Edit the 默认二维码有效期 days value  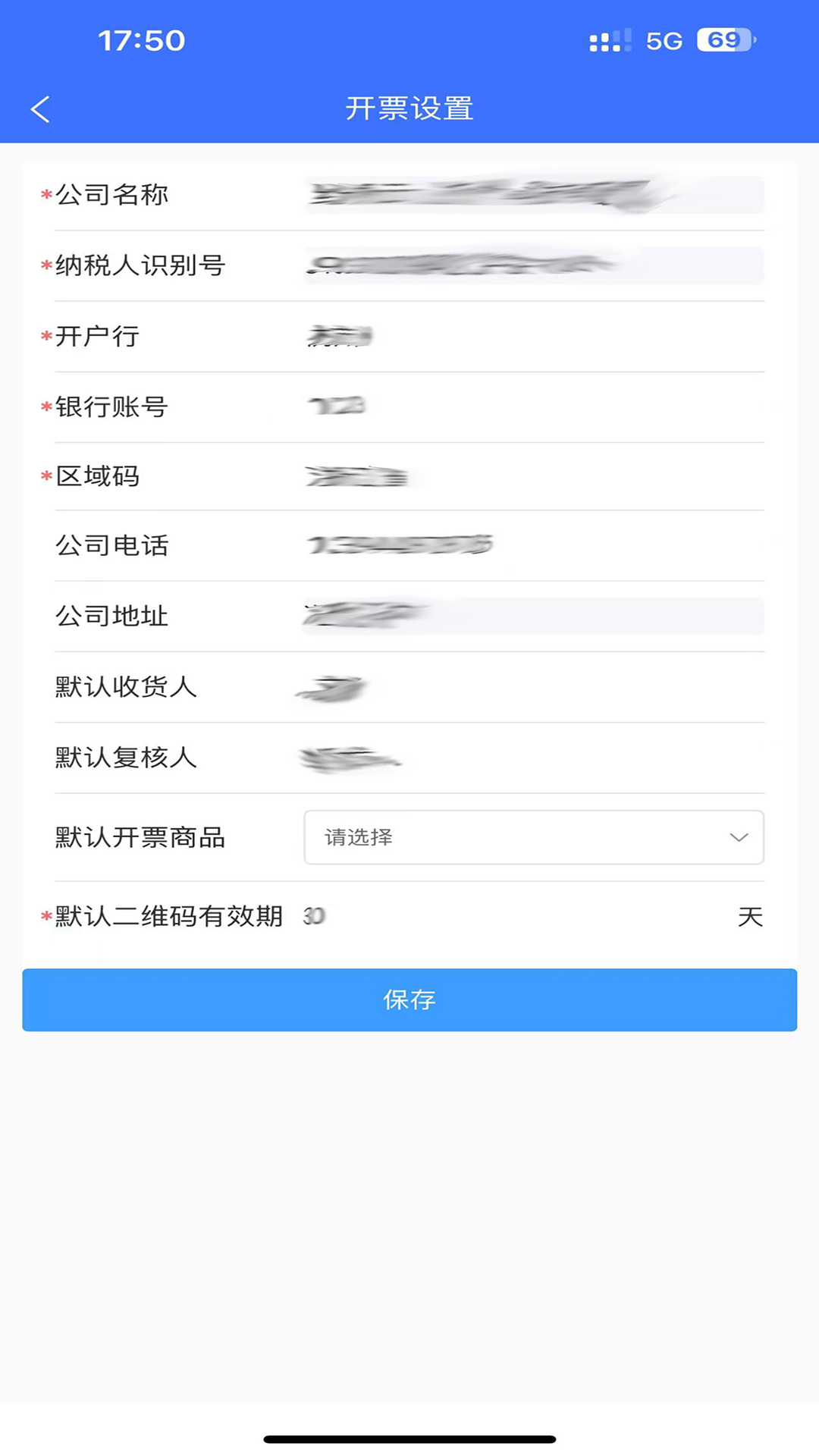[x=516, y=916]
